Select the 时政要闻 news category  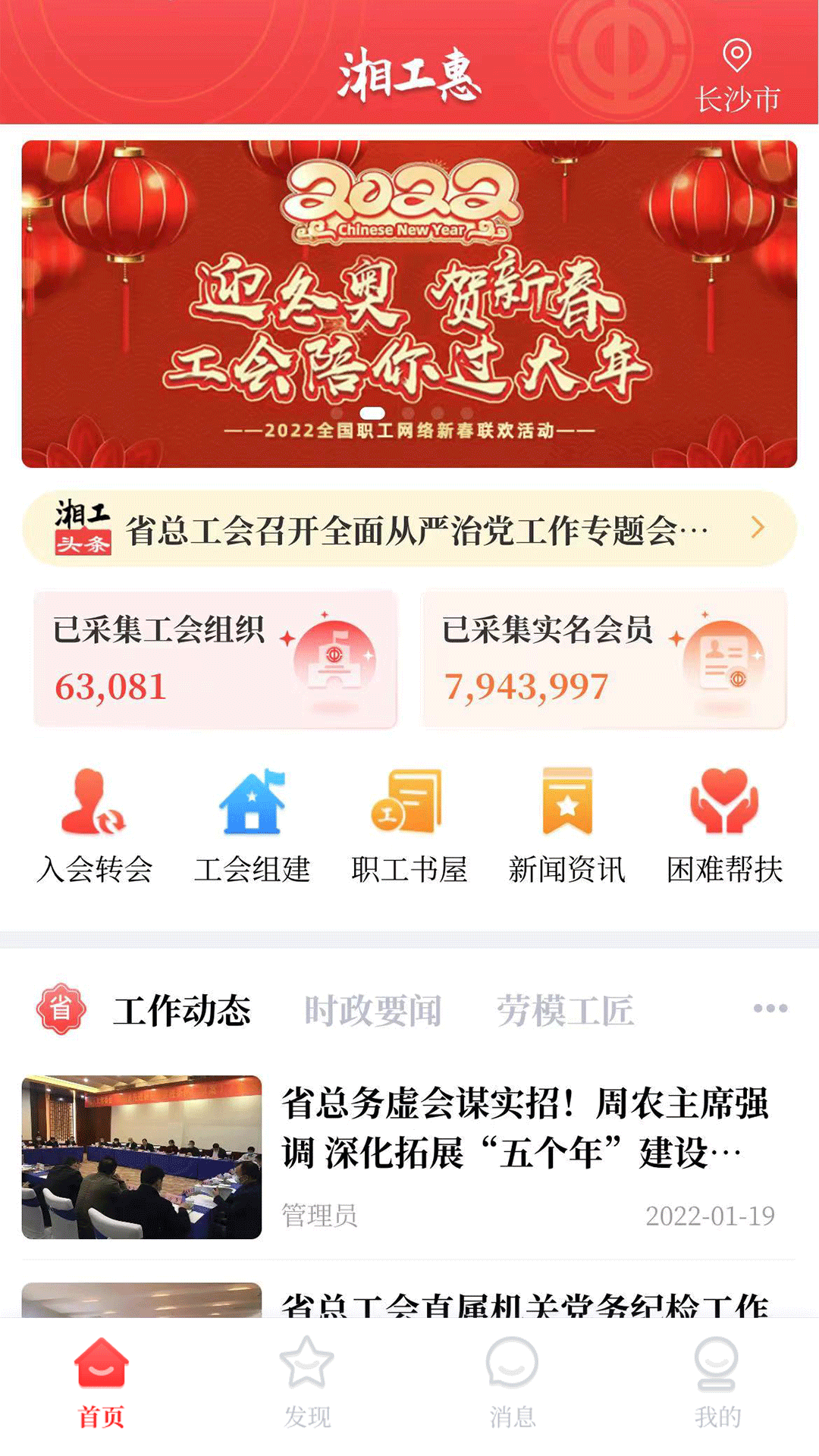pos(373,1009)
